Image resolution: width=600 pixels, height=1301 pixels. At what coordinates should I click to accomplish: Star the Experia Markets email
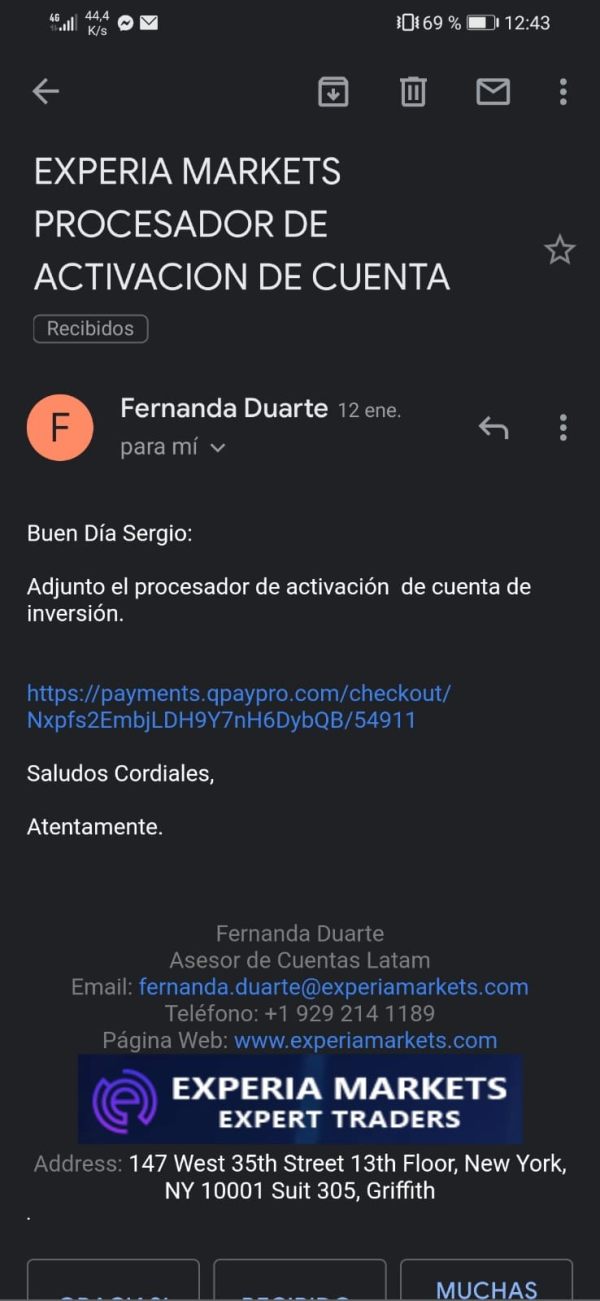coord(560,250)
